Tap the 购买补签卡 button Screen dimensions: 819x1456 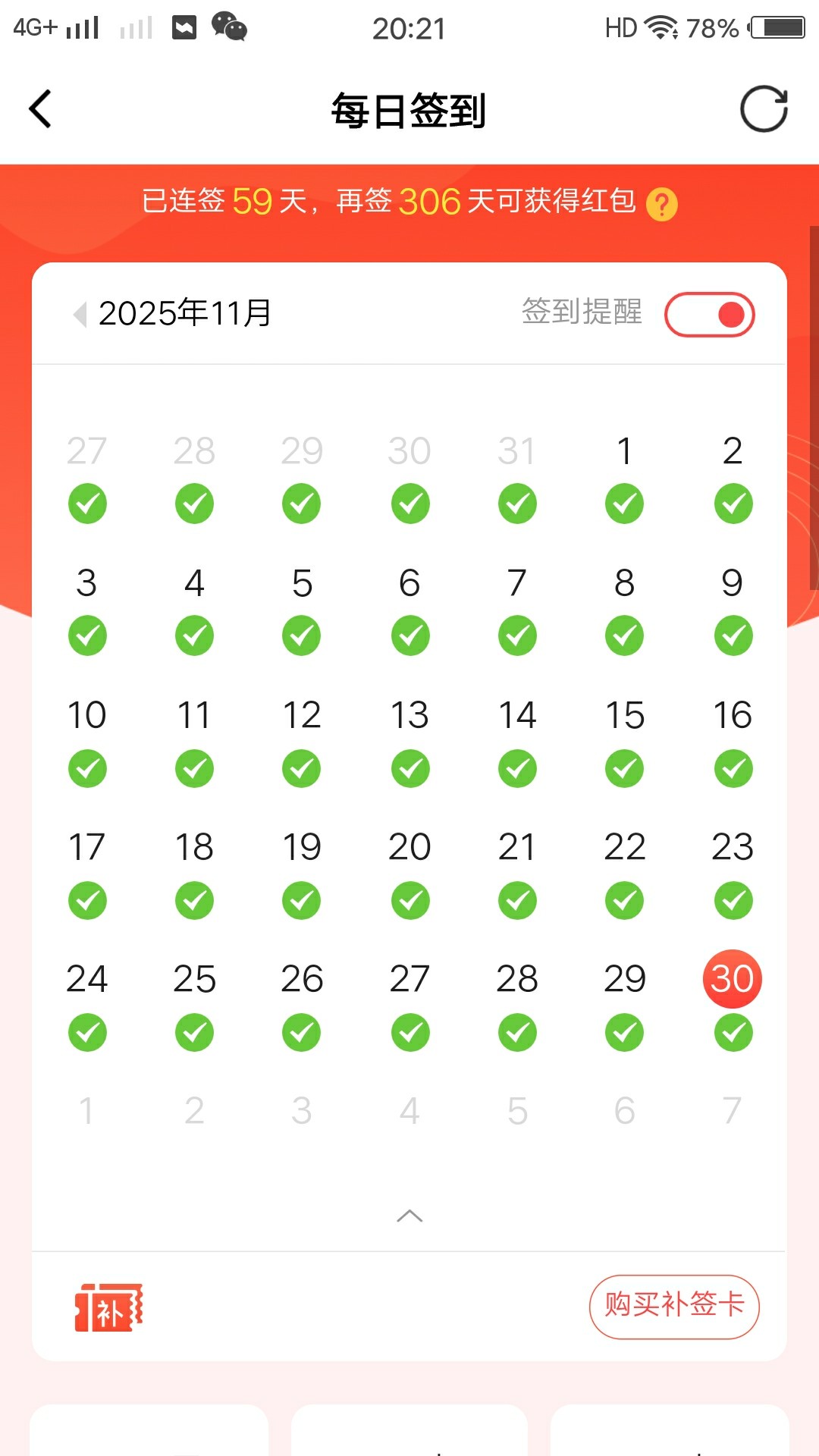coord(674,1306)
